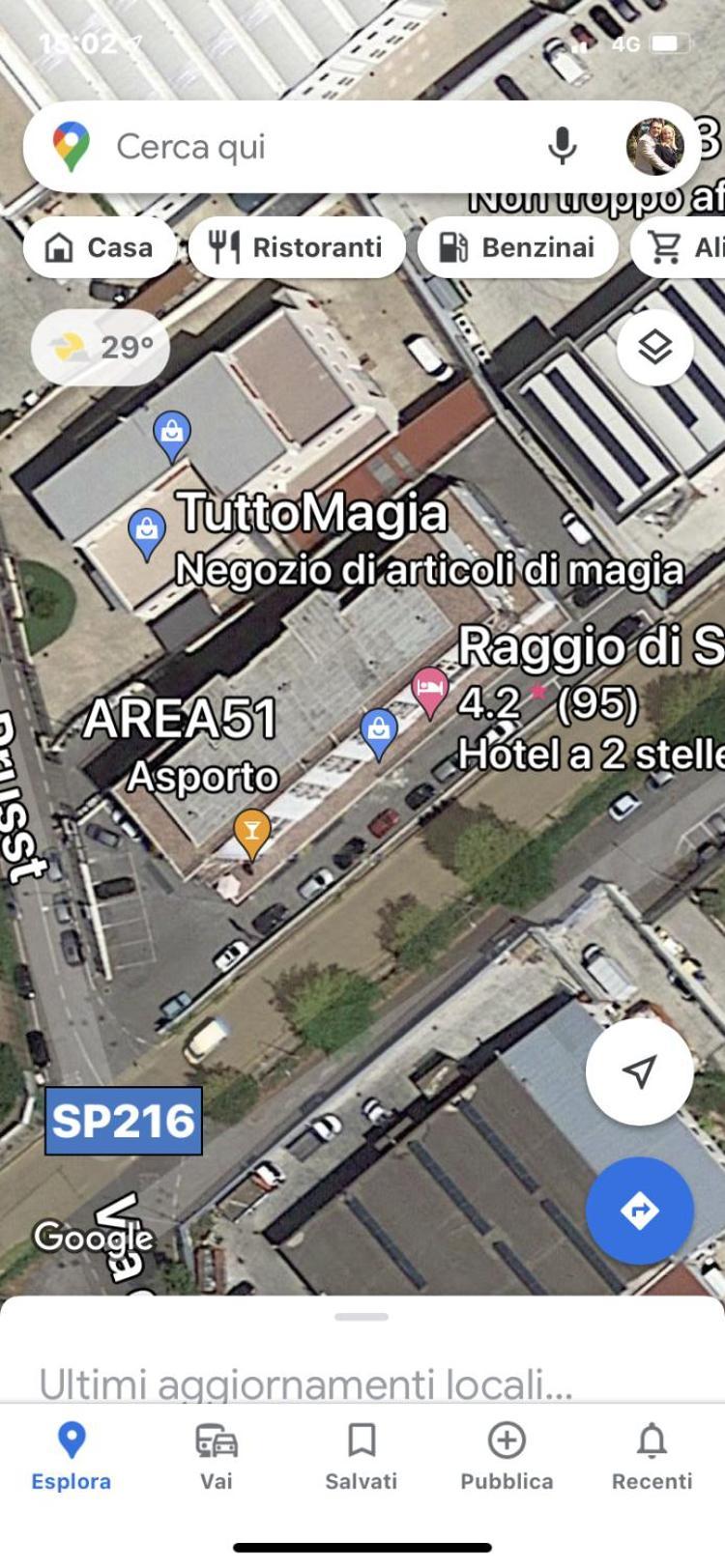725x1568 pixels.
Task: Open the map layers selector
Action: pyautogui.click(x=654, y=346)
